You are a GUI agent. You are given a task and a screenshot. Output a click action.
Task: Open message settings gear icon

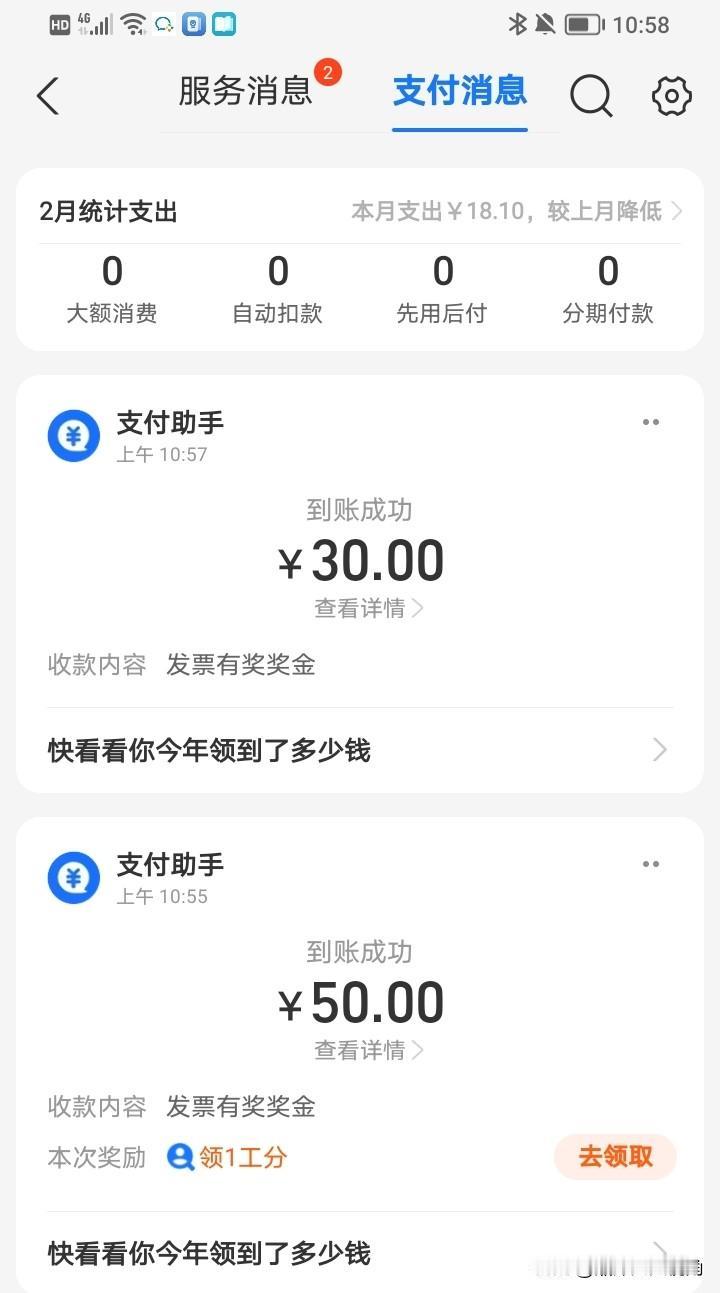[x=671, y=96]
